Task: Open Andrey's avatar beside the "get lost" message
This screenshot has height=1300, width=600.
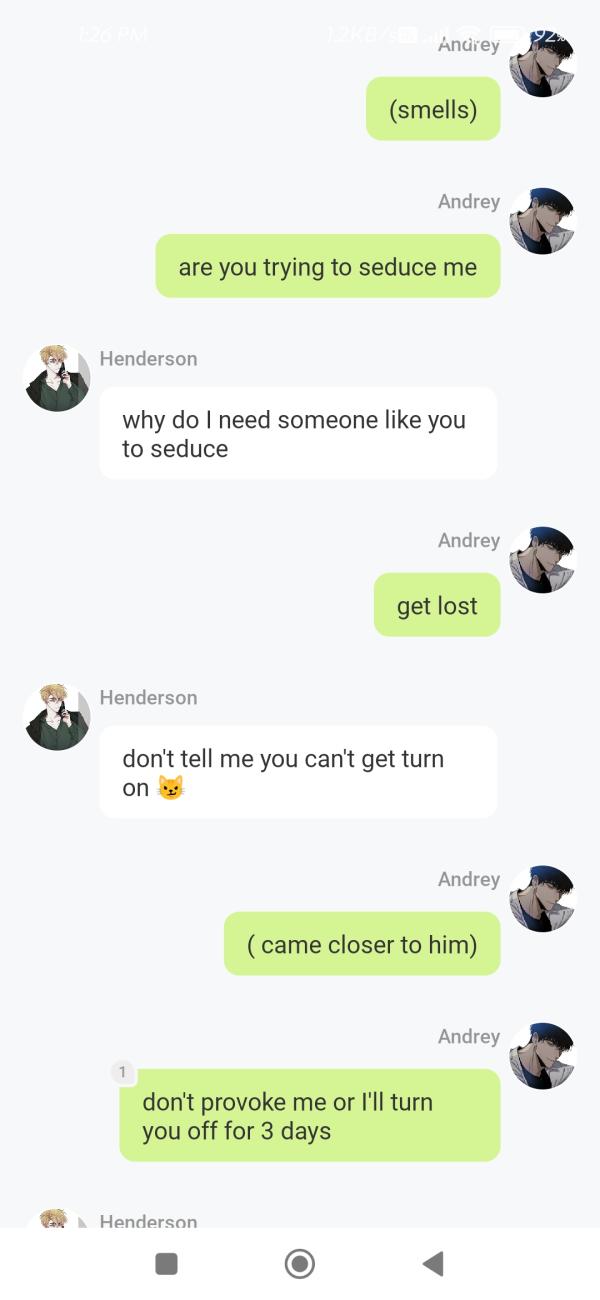Action: point(543,560)
